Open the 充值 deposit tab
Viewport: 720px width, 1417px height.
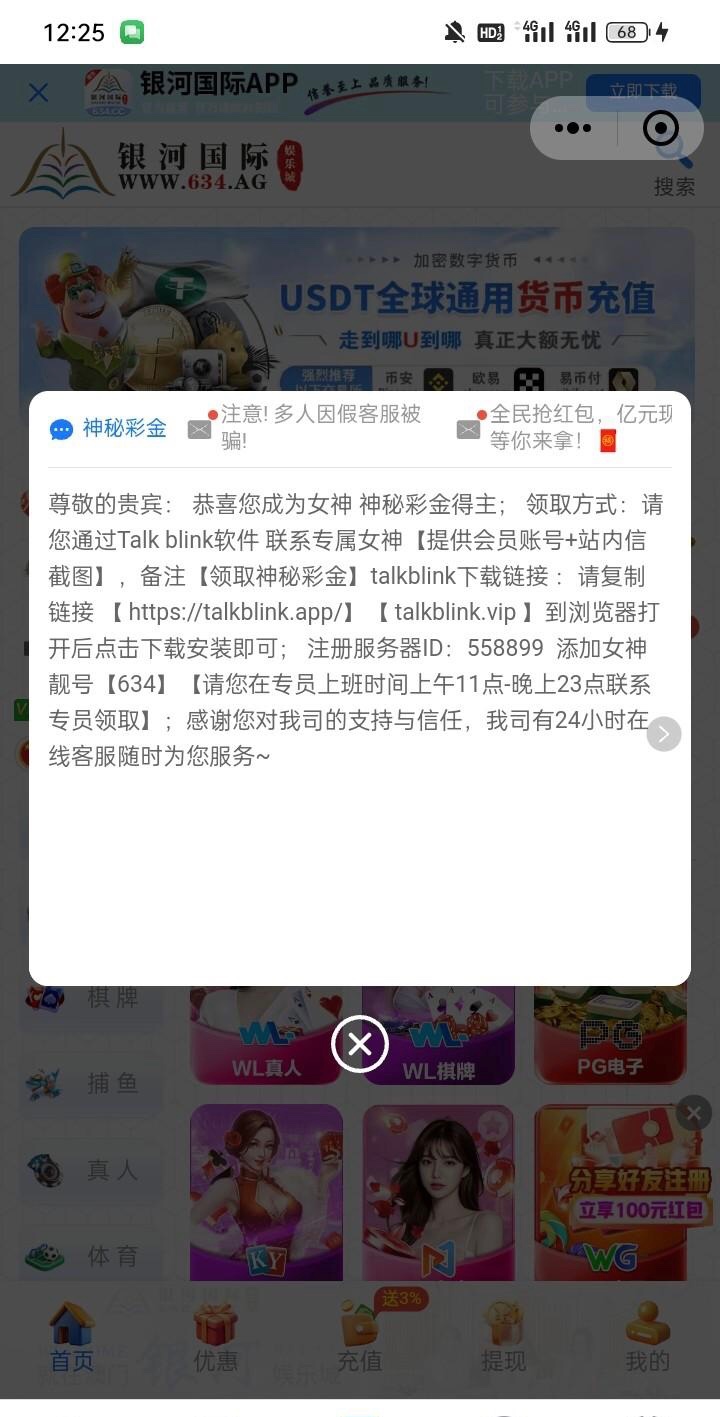point(360,1338)
